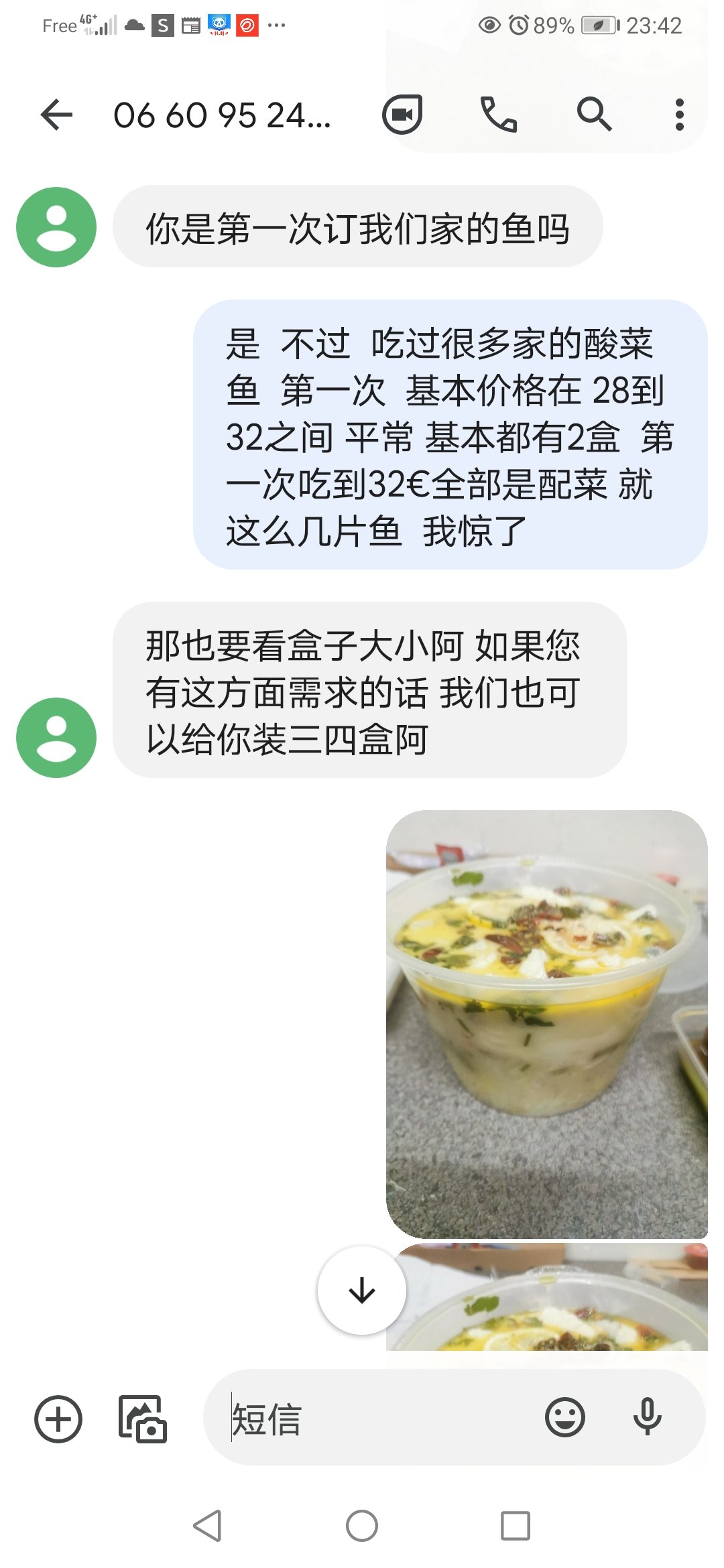Open the emoji picker
The height and width of the screenshot is (1568, 724).
[x=565, y=1417]
